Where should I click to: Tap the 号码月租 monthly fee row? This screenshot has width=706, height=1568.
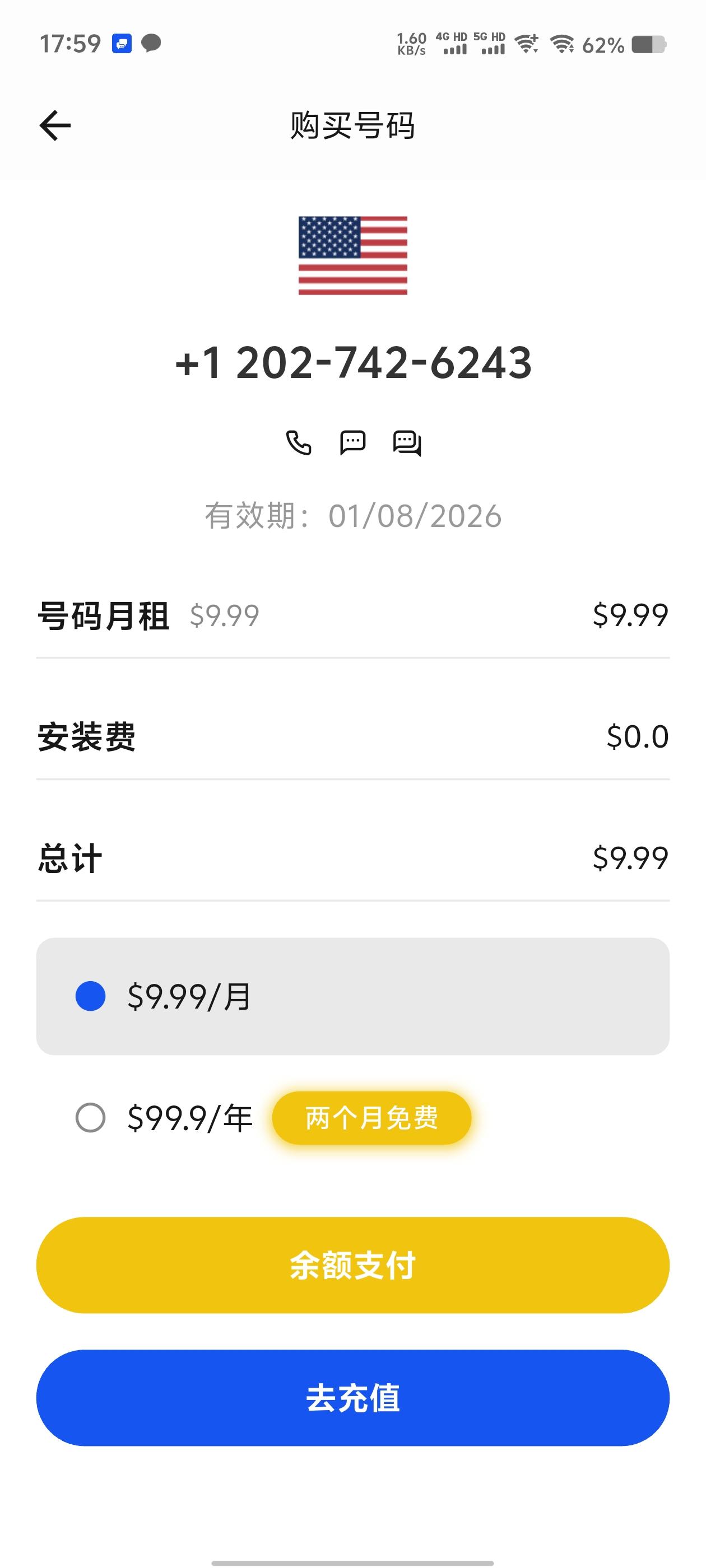point(352,616)
